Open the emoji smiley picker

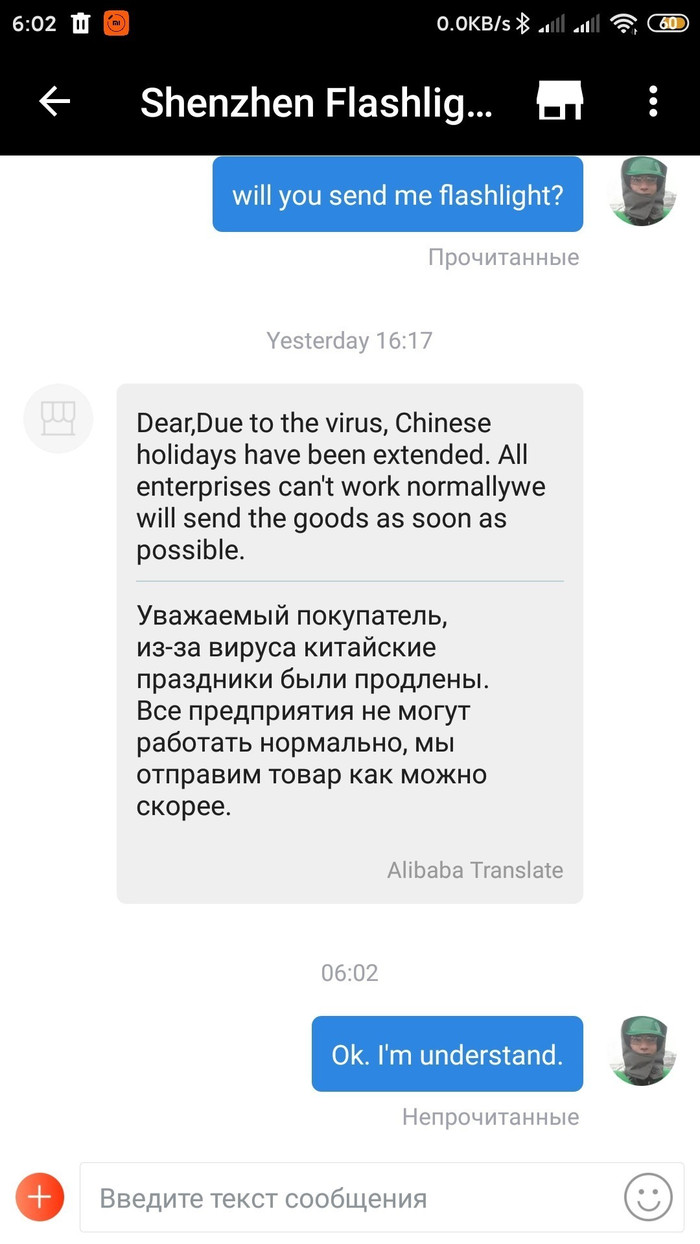[x=648, y=1197]
